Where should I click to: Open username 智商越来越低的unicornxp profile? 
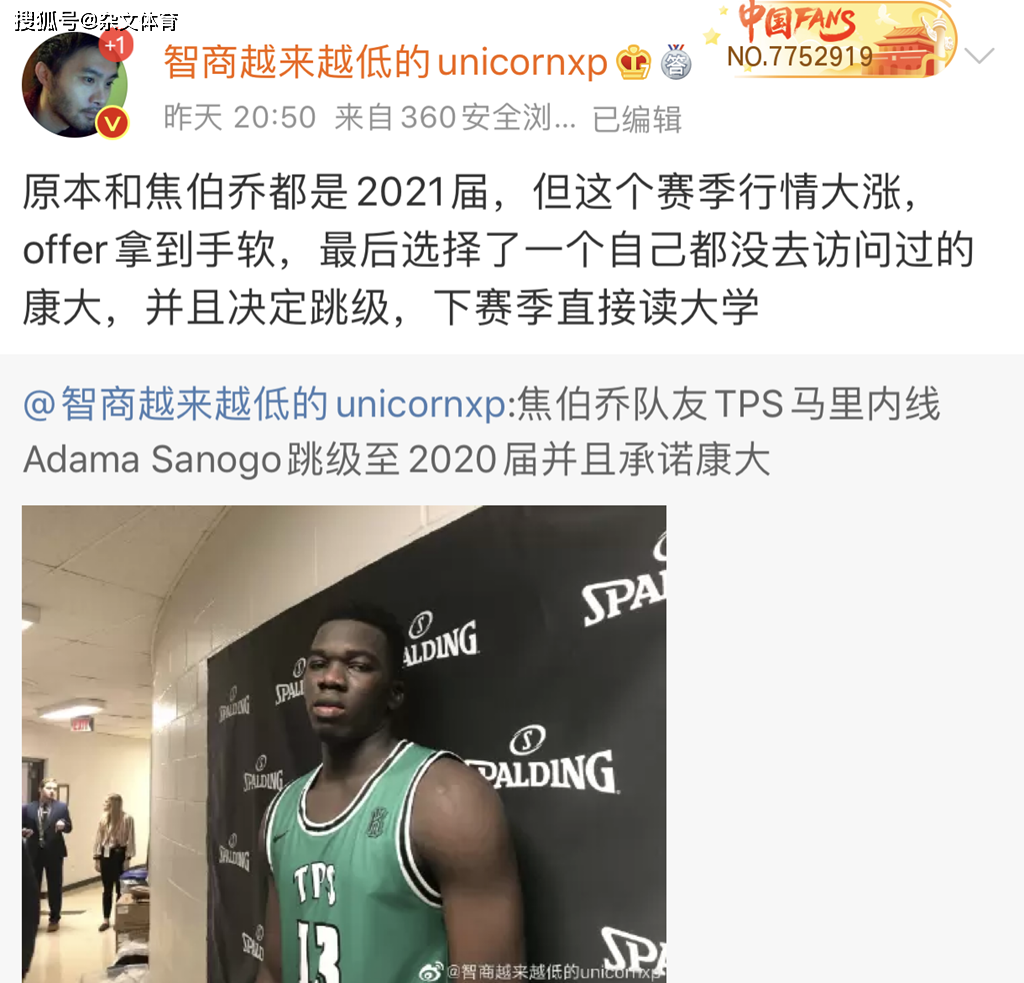(385, 62)
